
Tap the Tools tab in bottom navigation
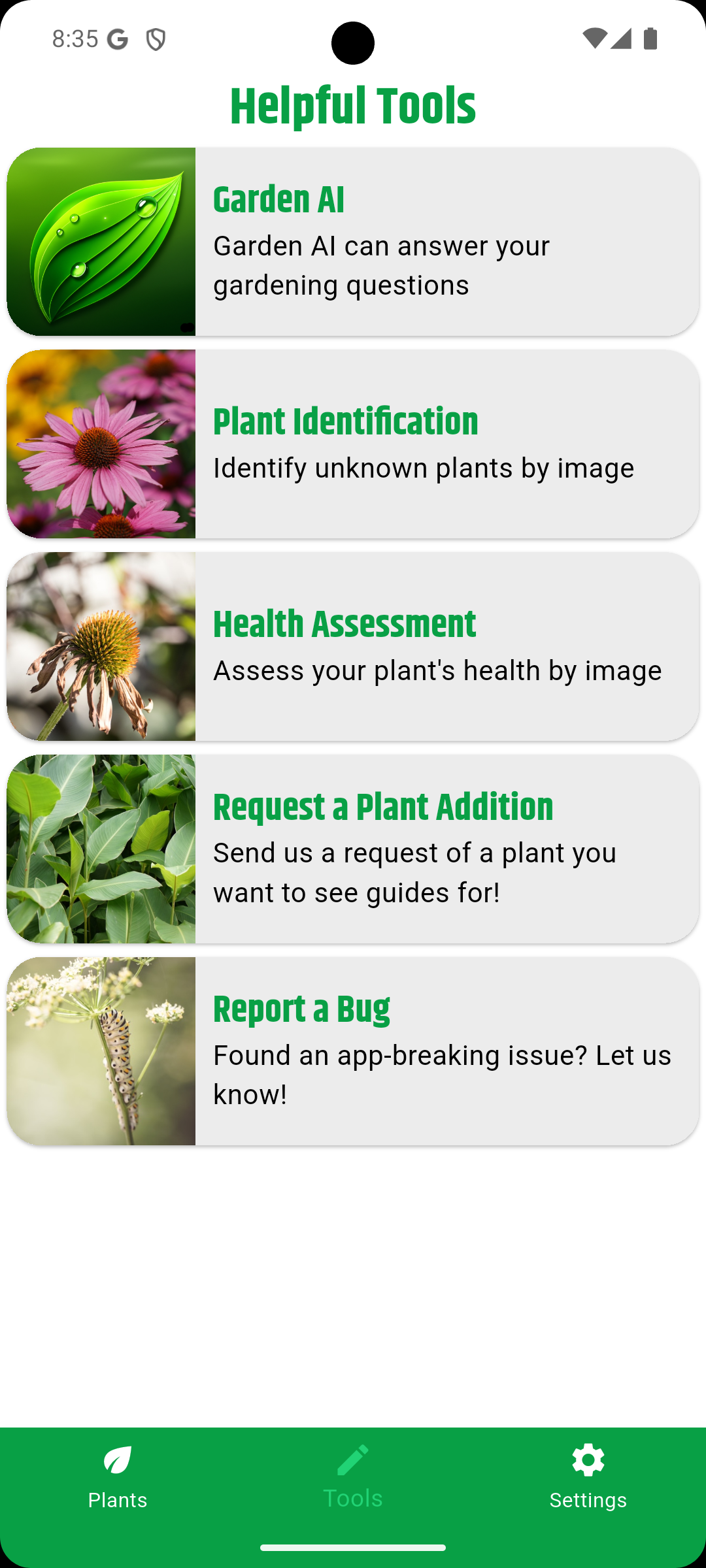(353, 1478)
